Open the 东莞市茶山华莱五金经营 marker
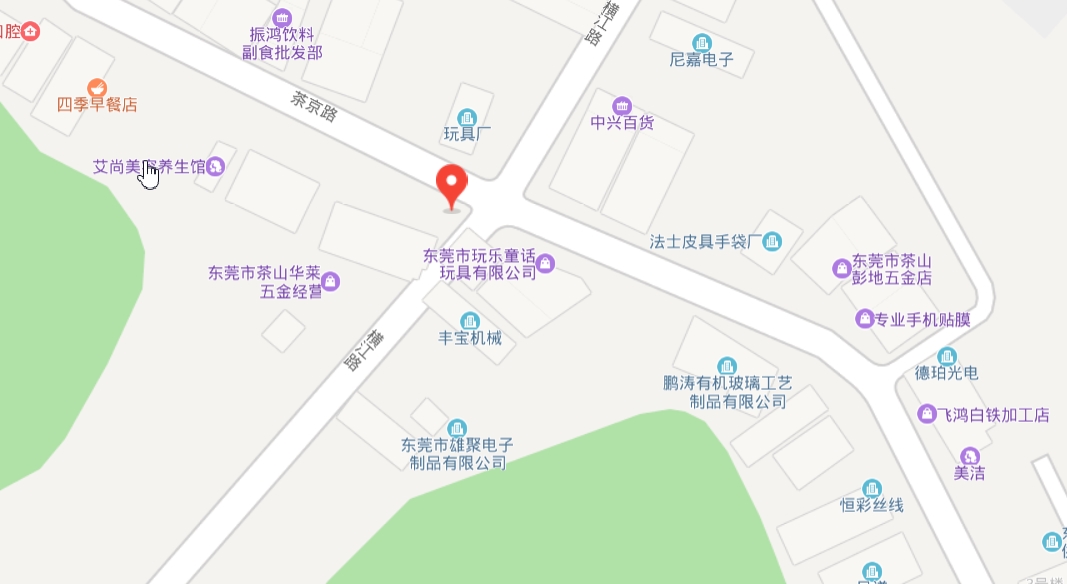 [331, 282]
